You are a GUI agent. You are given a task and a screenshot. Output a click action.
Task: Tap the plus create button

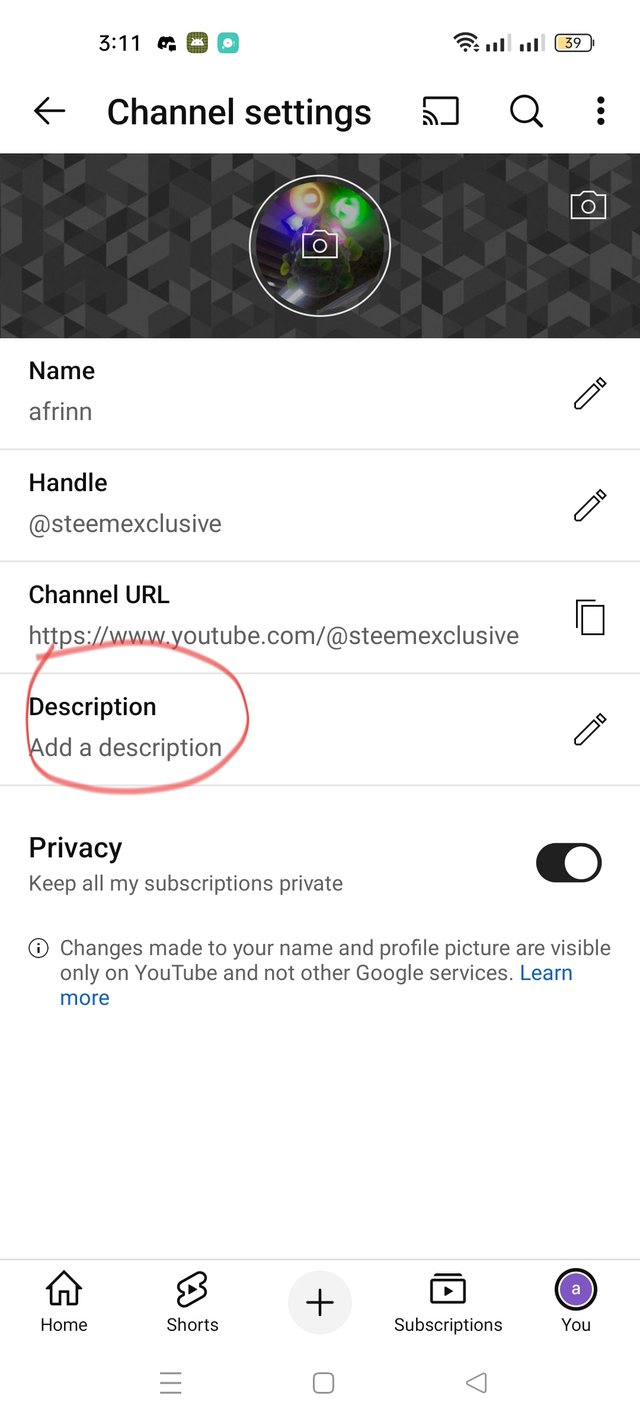[319, 1303]
